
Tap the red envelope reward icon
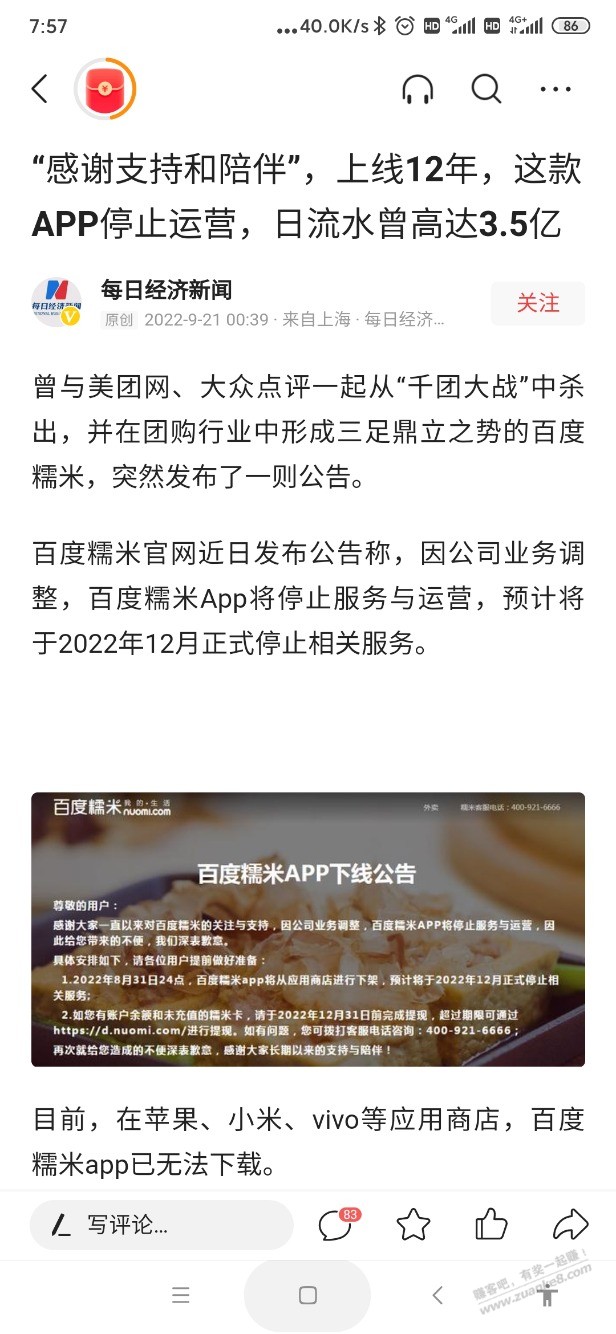click(x=104, y=90)
